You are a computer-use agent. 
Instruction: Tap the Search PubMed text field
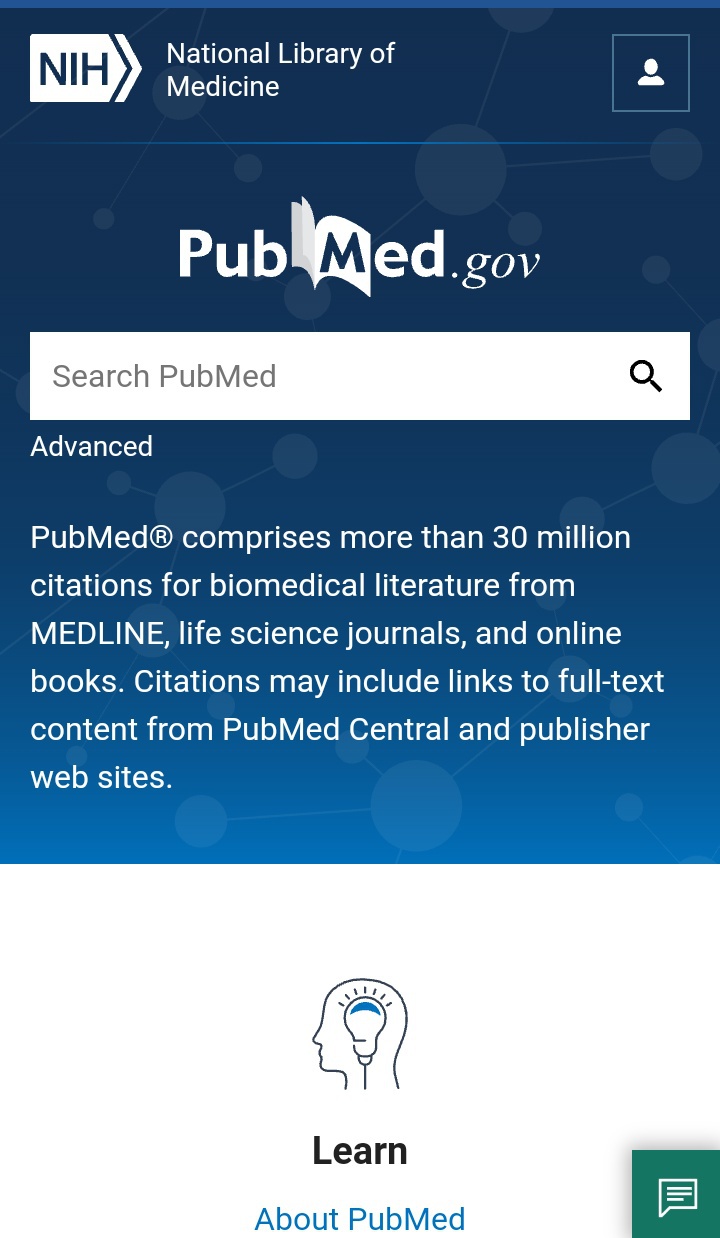point(320,376)
